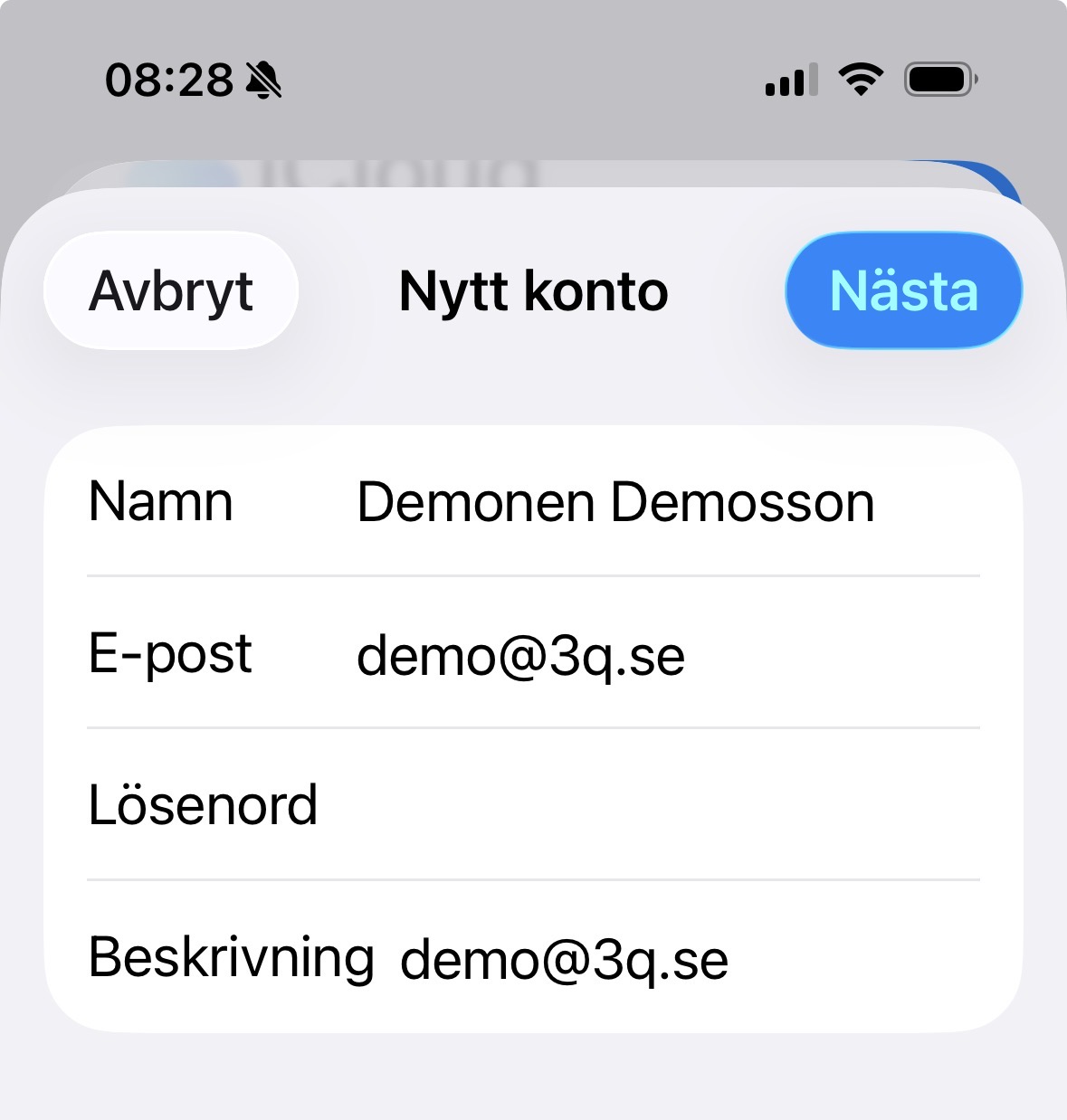Image resolution: width=1067 pixels, height=1120 pixels.
Task: Tap the Avbryt button to cancel
Action: point(171,291)
